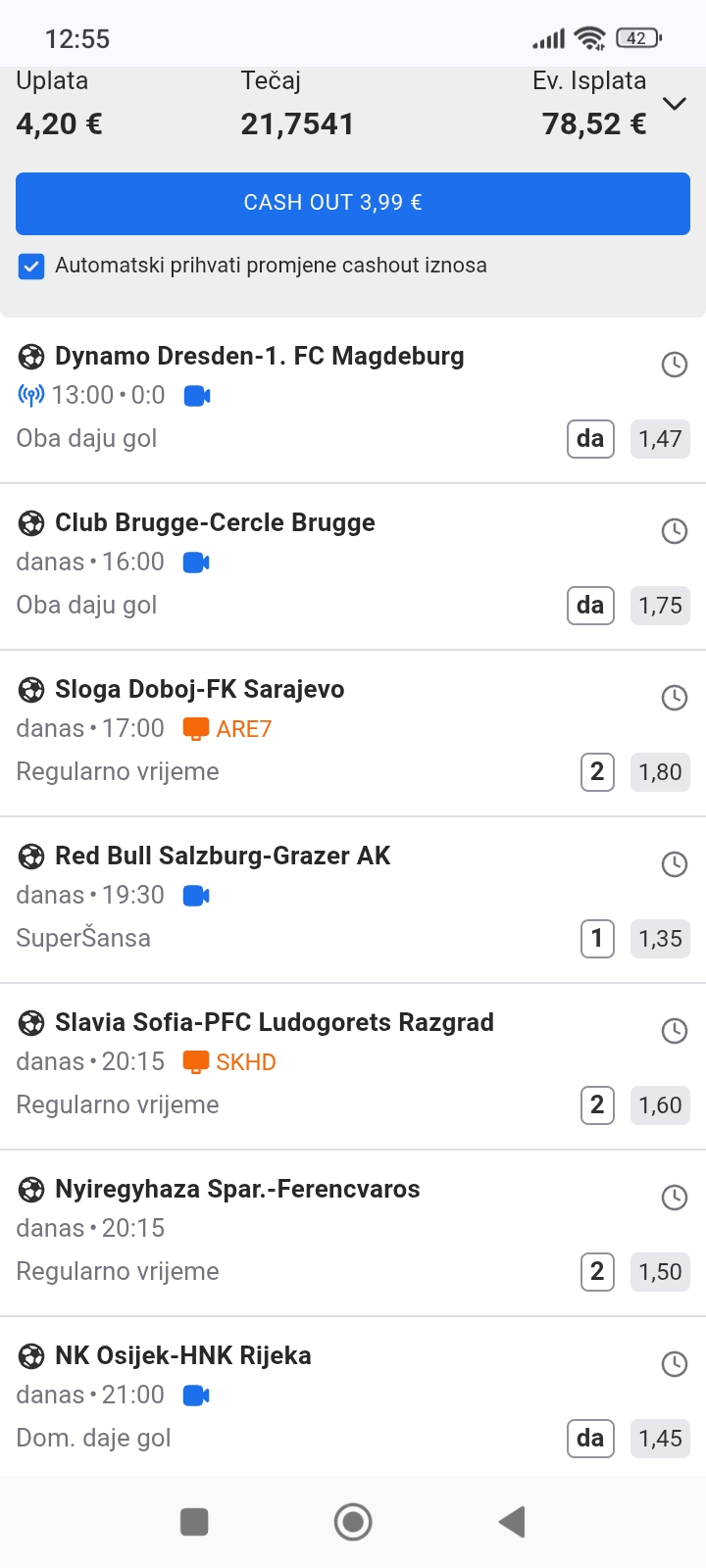
Task: Uncheck automatic acceptance of cashout changes
Action: 31,266
